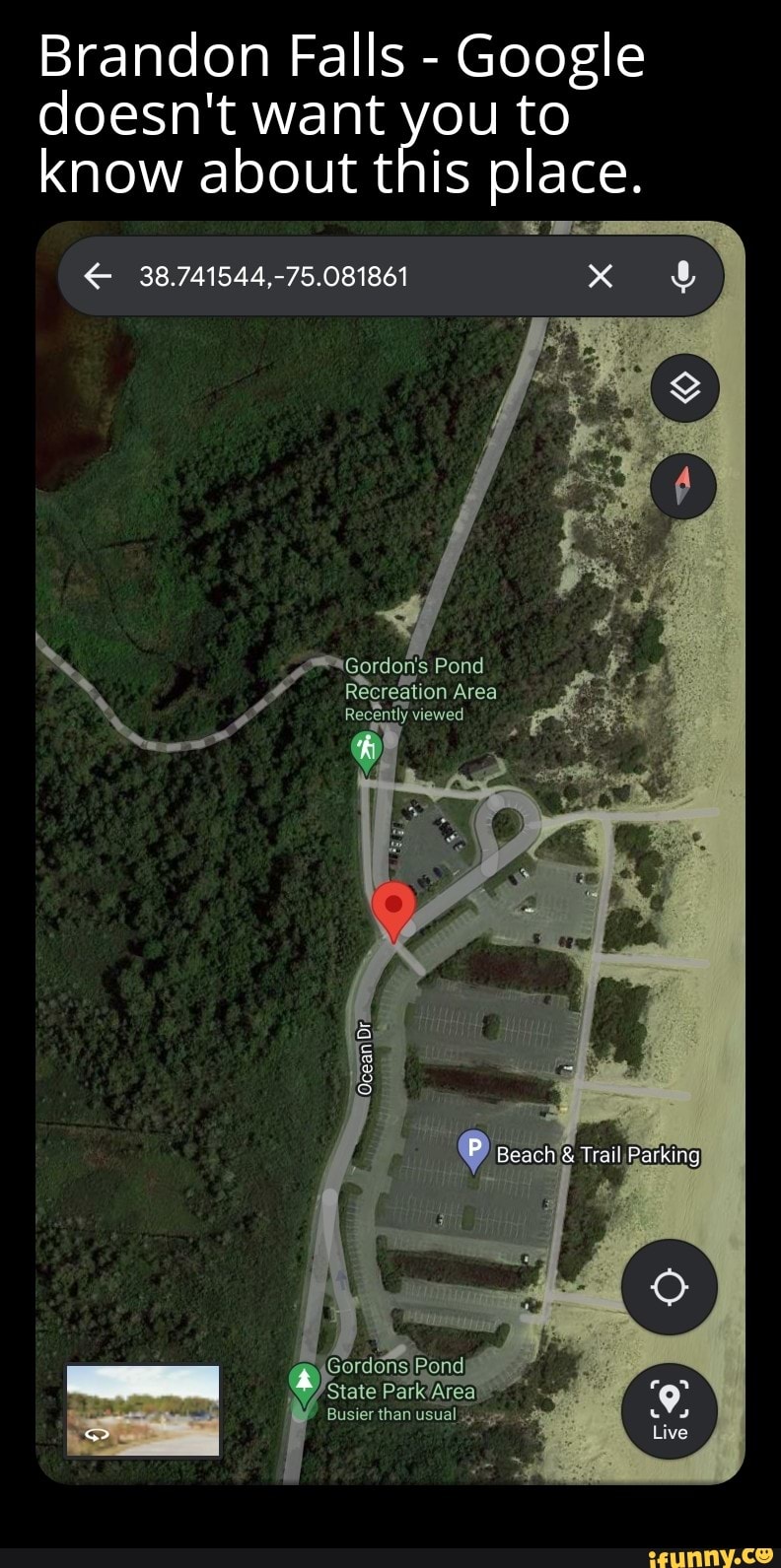
Task: Tap the walking person icon on the green marker
Action: pos(366,746)
